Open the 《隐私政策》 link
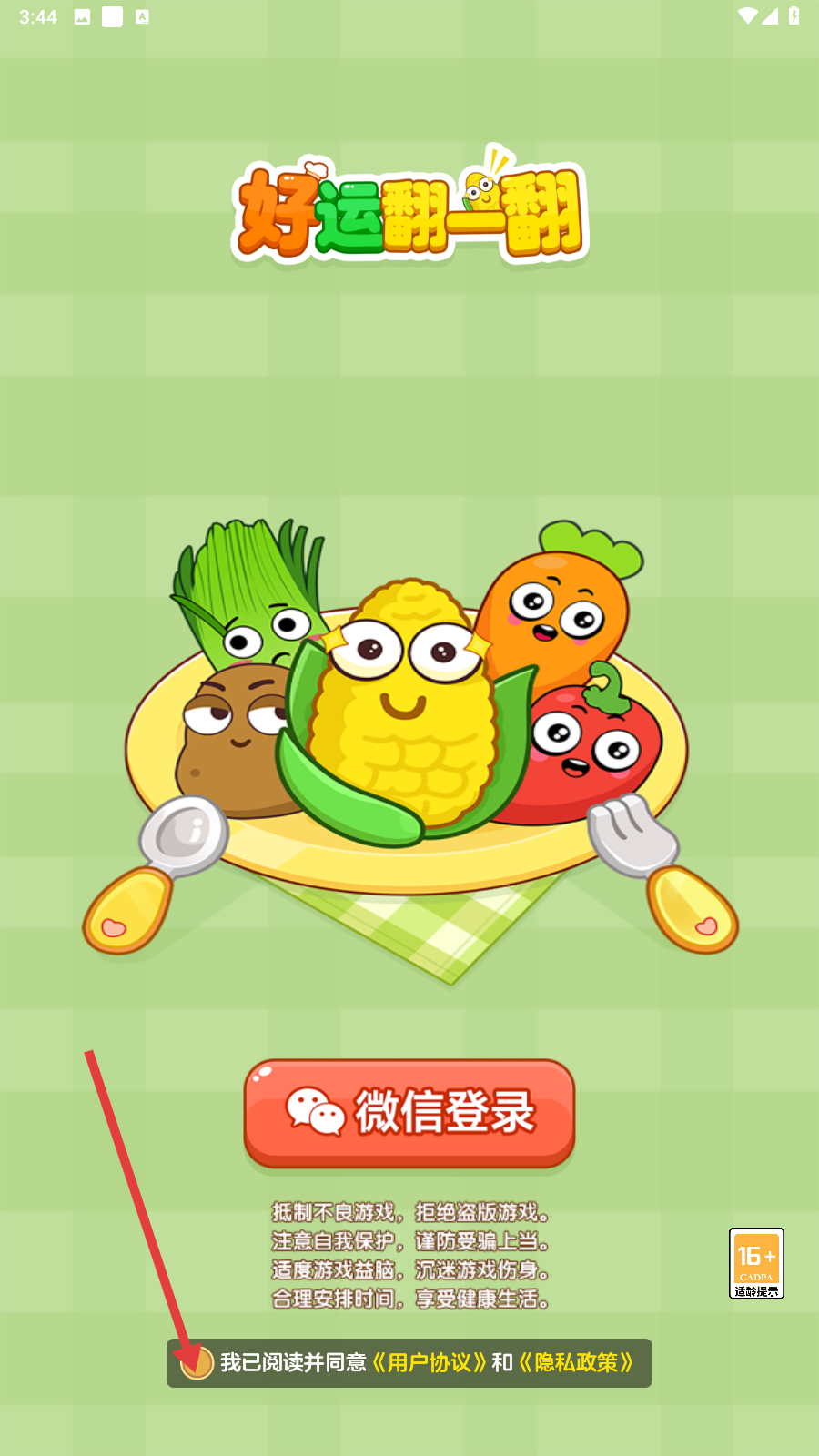 pyautogui.click(x=577, y=1362)
